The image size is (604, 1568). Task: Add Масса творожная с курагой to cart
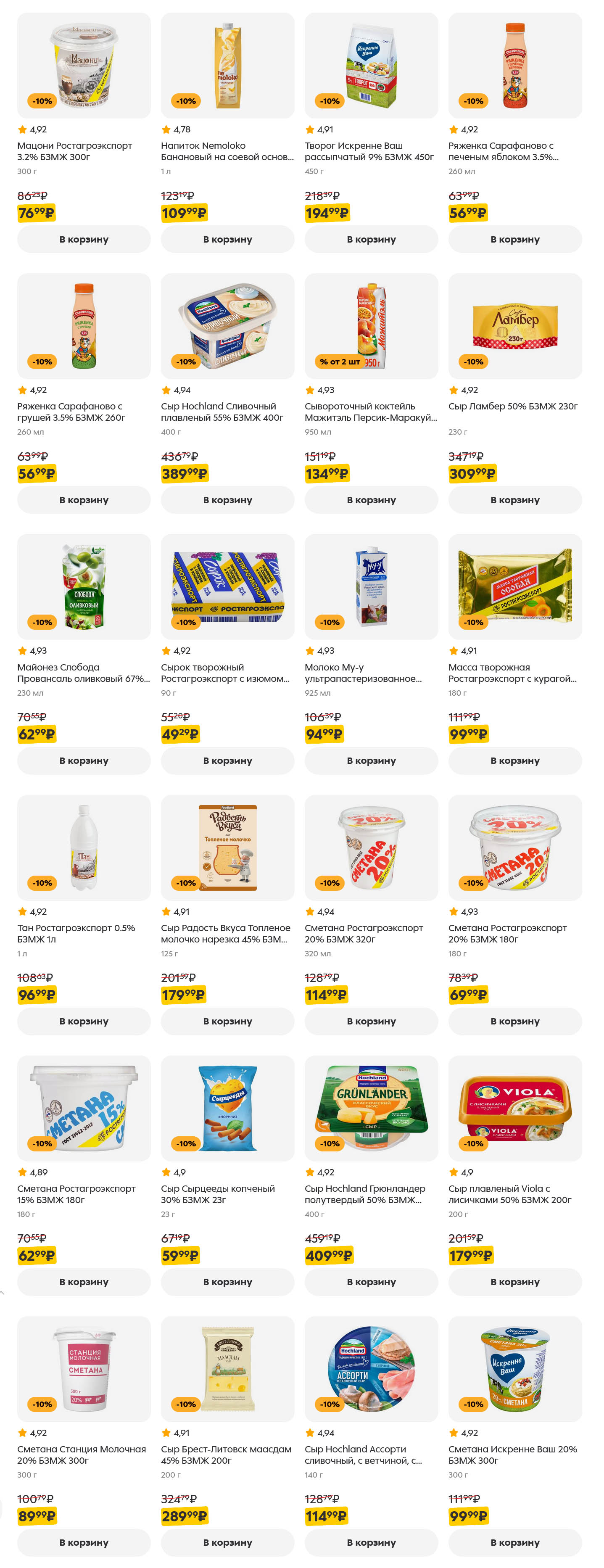point(514,760)
